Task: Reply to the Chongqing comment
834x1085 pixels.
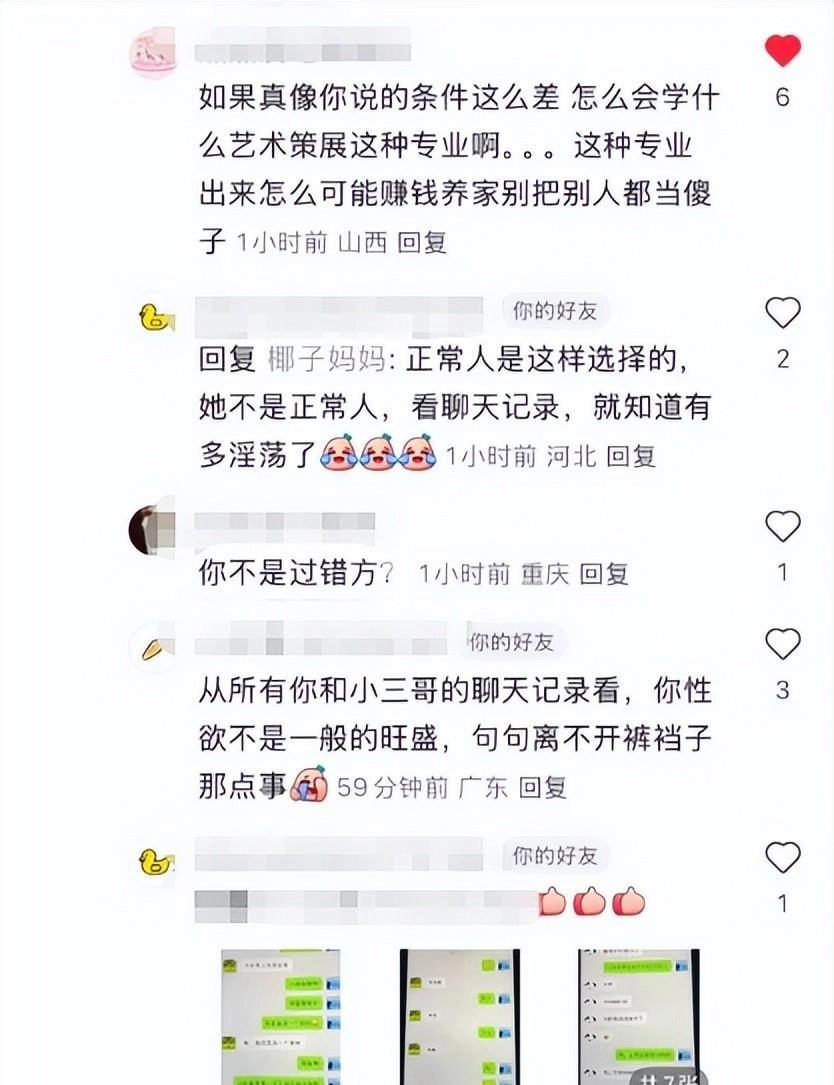Action: [604, 574]
